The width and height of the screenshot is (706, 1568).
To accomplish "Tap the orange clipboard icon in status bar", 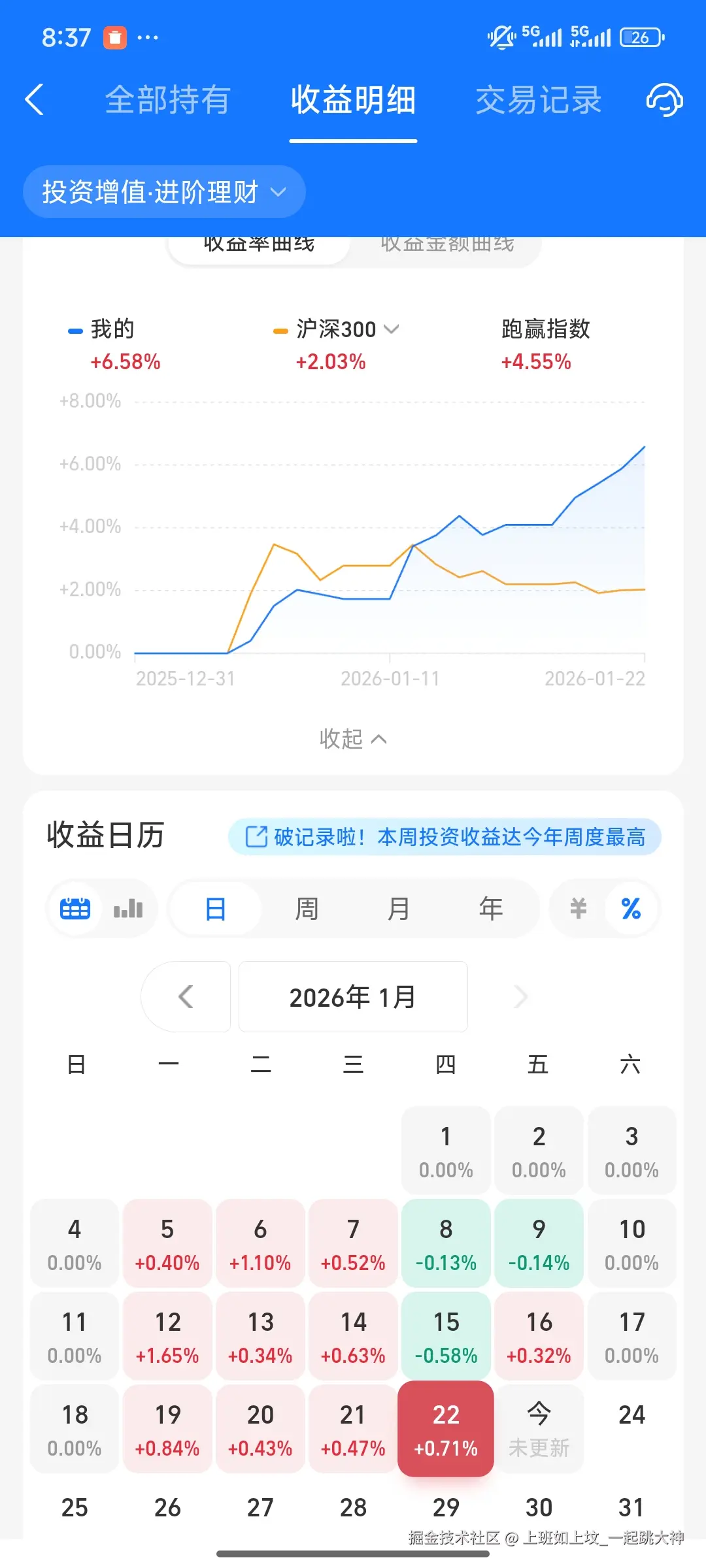I will (114, 37).
